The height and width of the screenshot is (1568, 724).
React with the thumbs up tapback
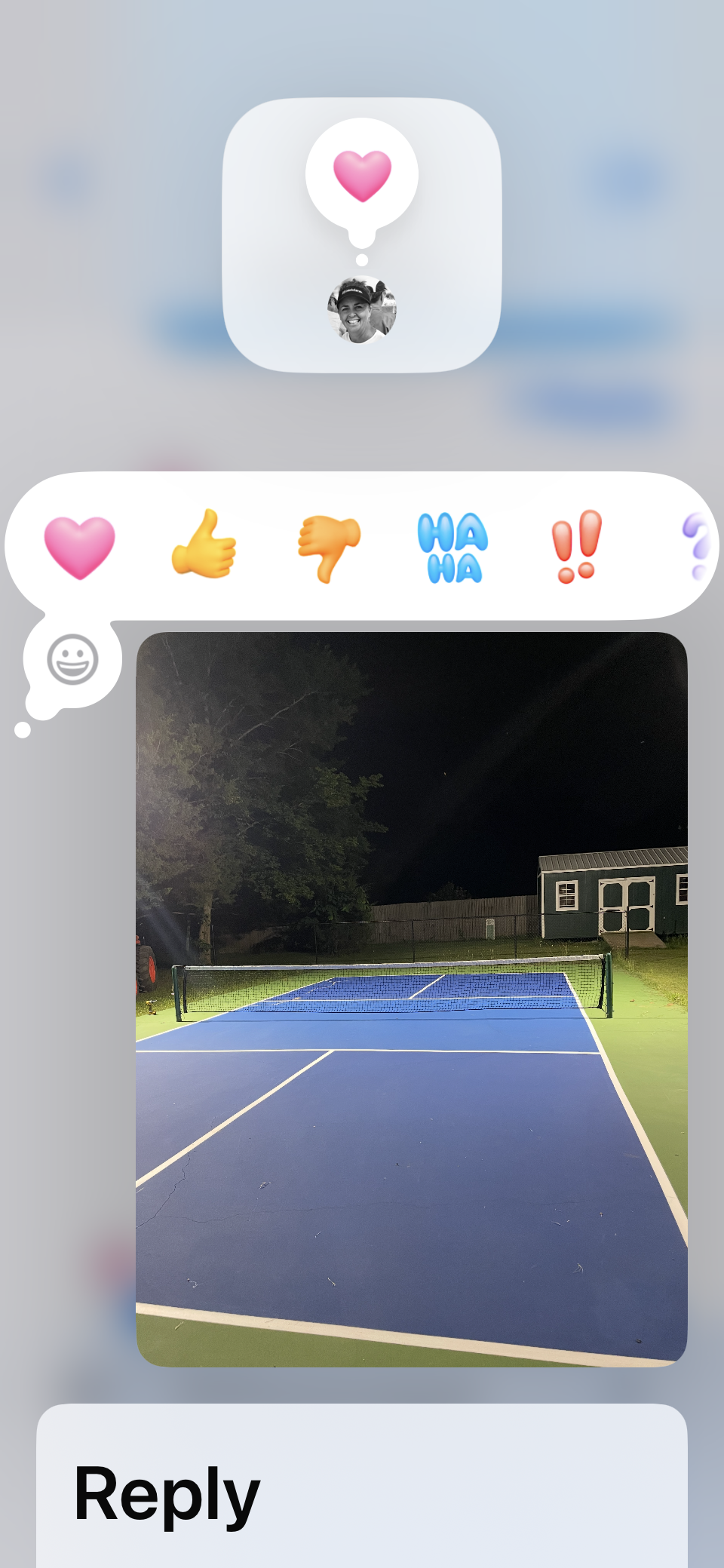pos(204,545)
